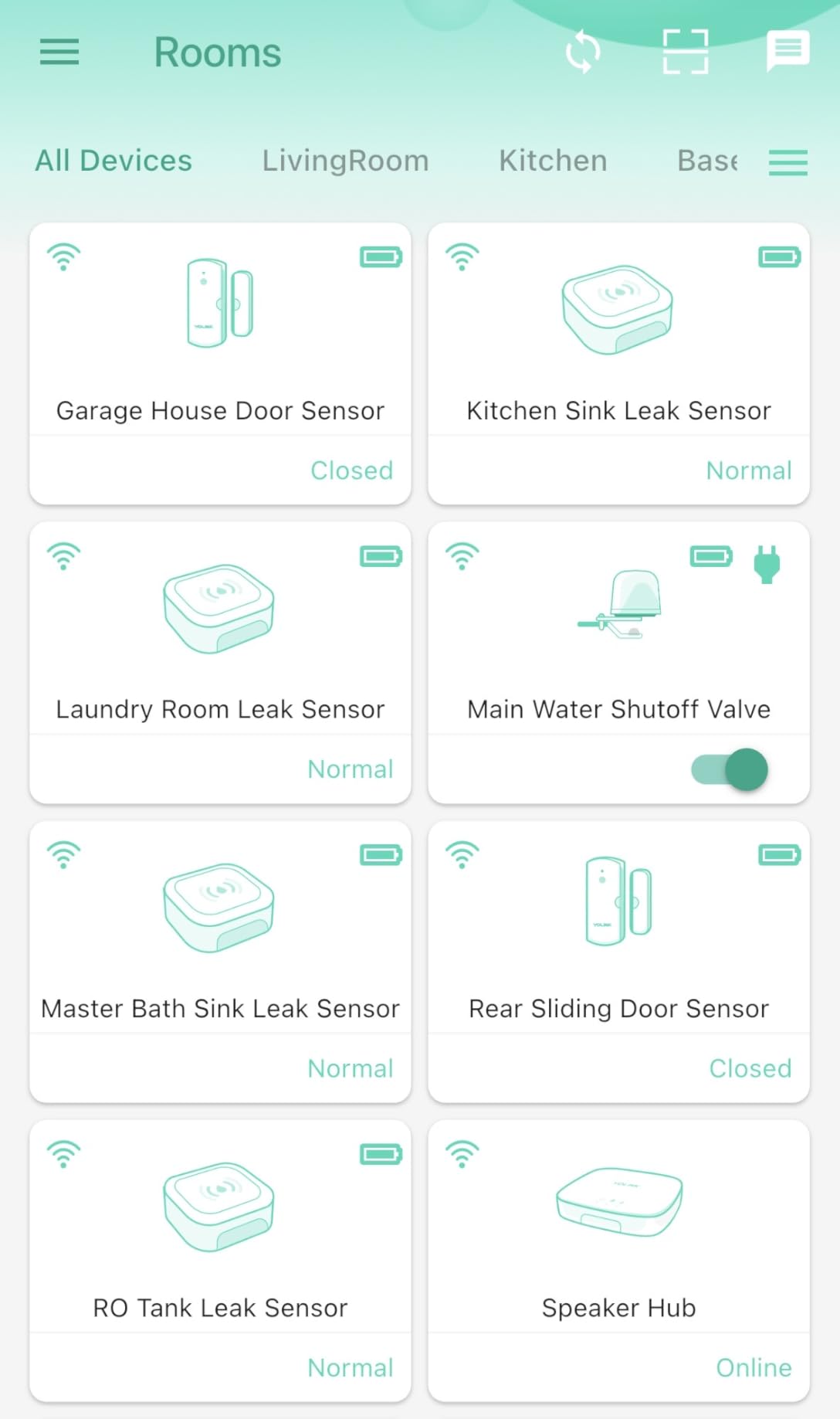Open Garage House Door Sensor card

click(220, 364)
